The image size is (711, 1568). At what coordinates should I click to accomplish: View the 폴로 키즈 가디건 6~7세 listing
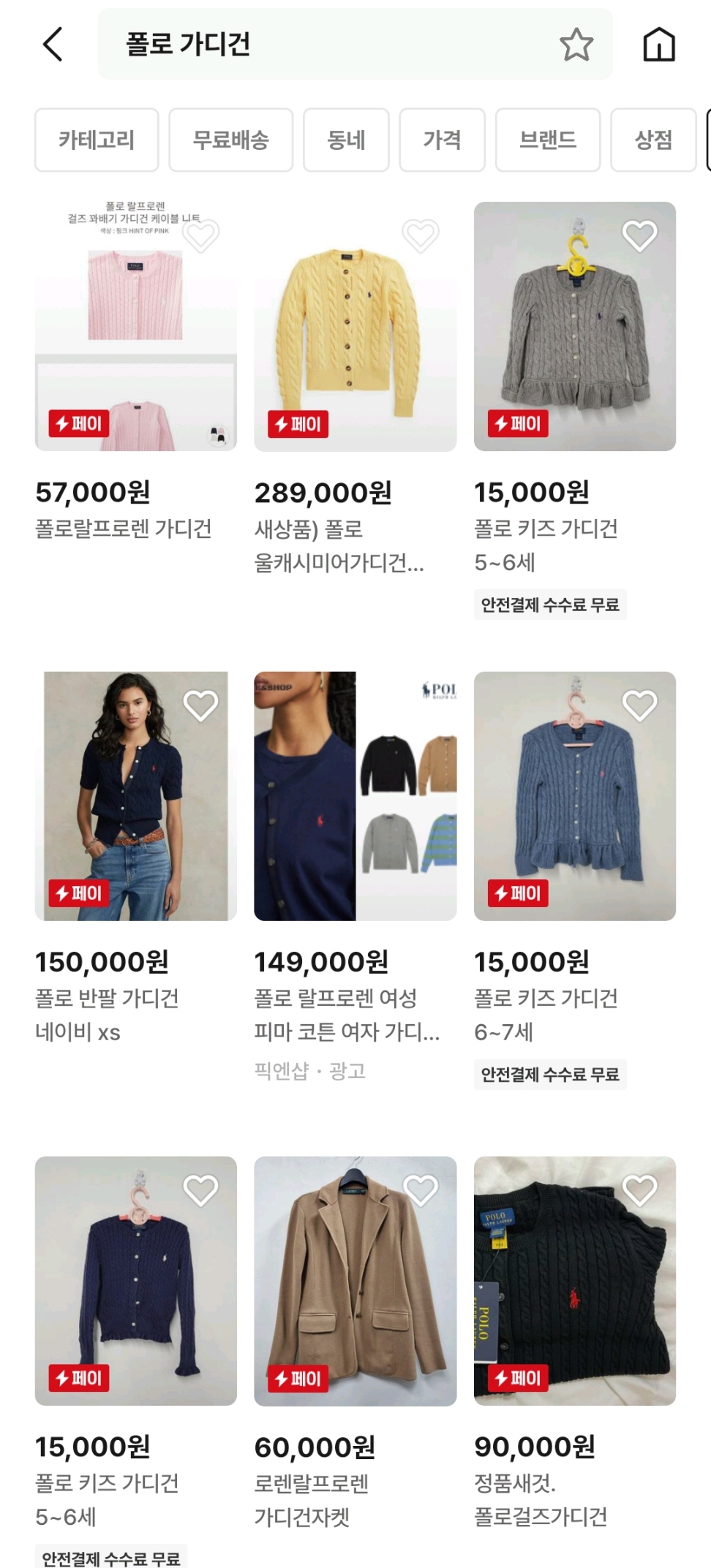pos(575,796)
